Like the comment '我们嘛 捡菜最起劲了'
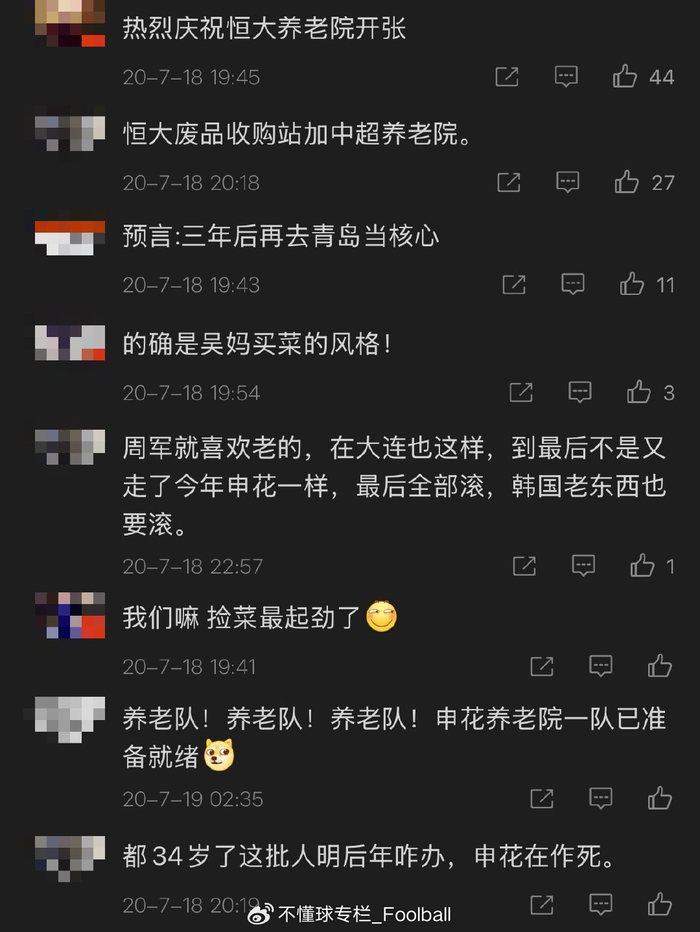The width and height of the screenshot is (700, 932). pyautogui.click(x=659, y=666)
